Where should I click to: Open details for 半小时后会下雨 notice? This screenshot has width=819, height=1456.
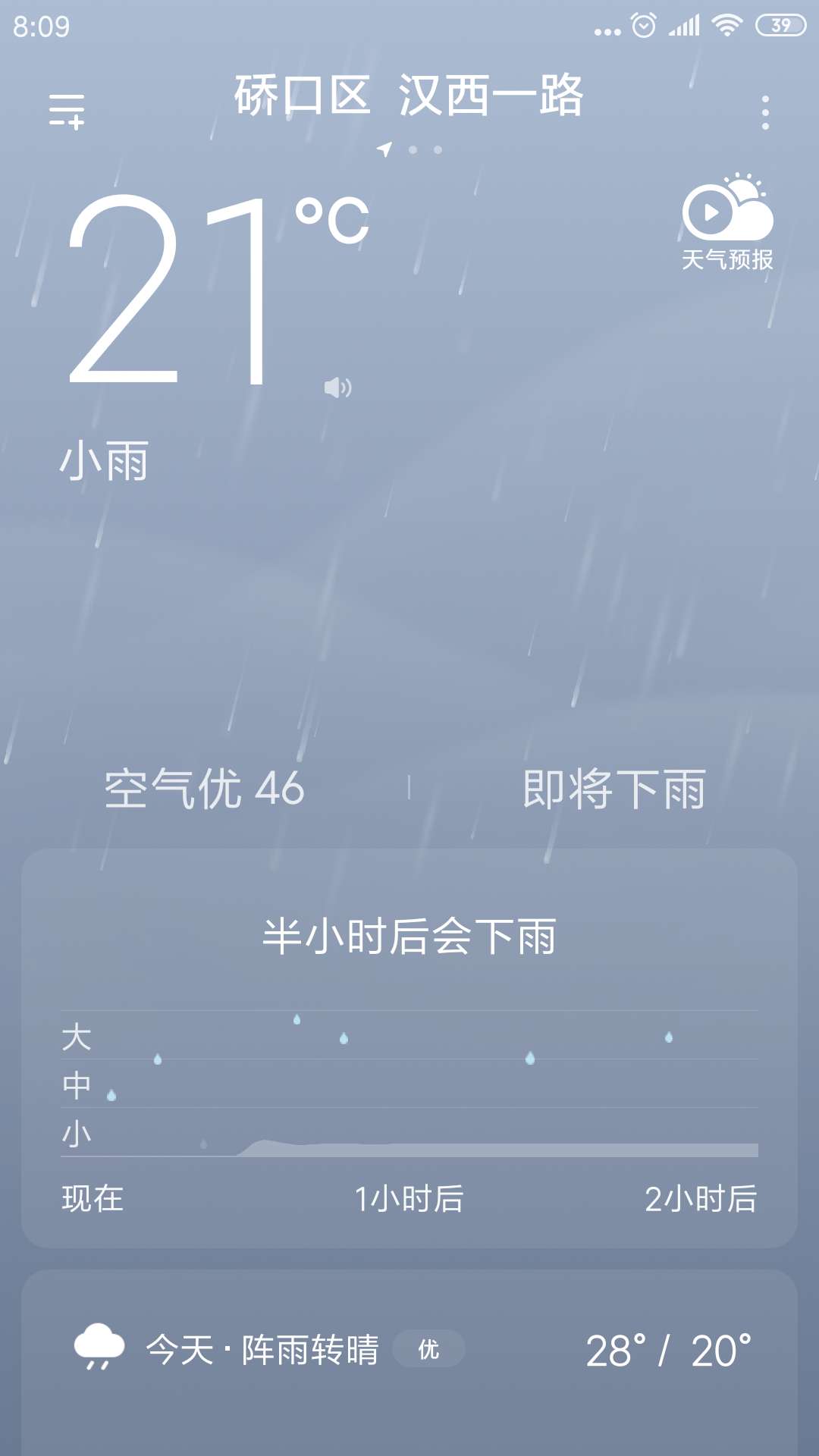[x=409, y=937]
